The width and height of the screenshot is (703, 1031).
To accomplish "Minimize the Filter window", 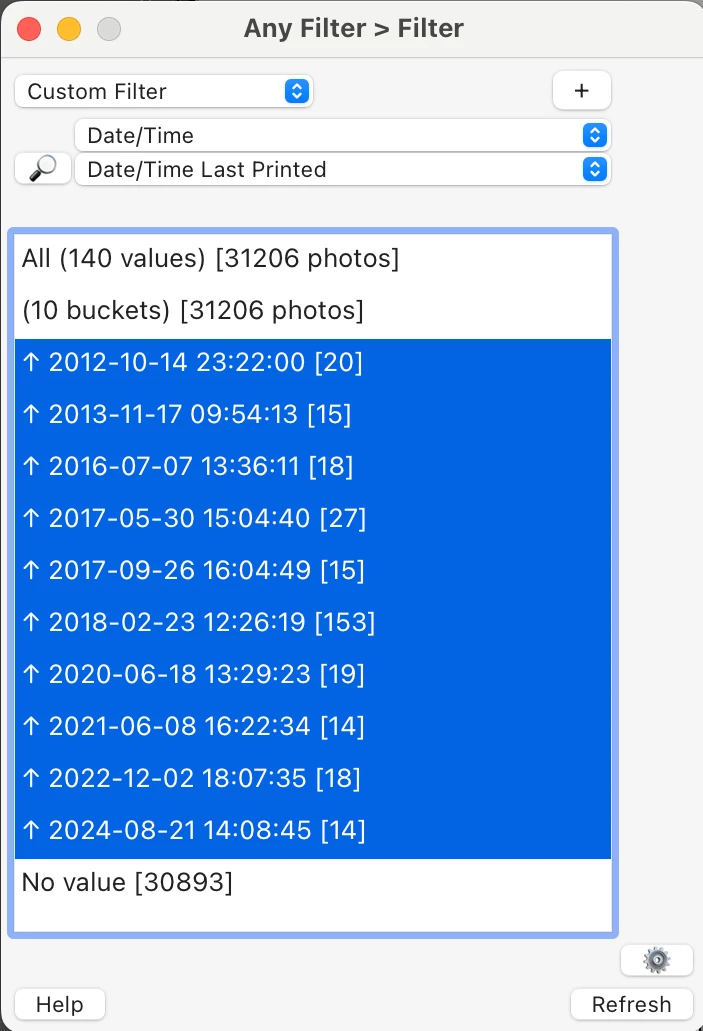I will tap(69, 29).
